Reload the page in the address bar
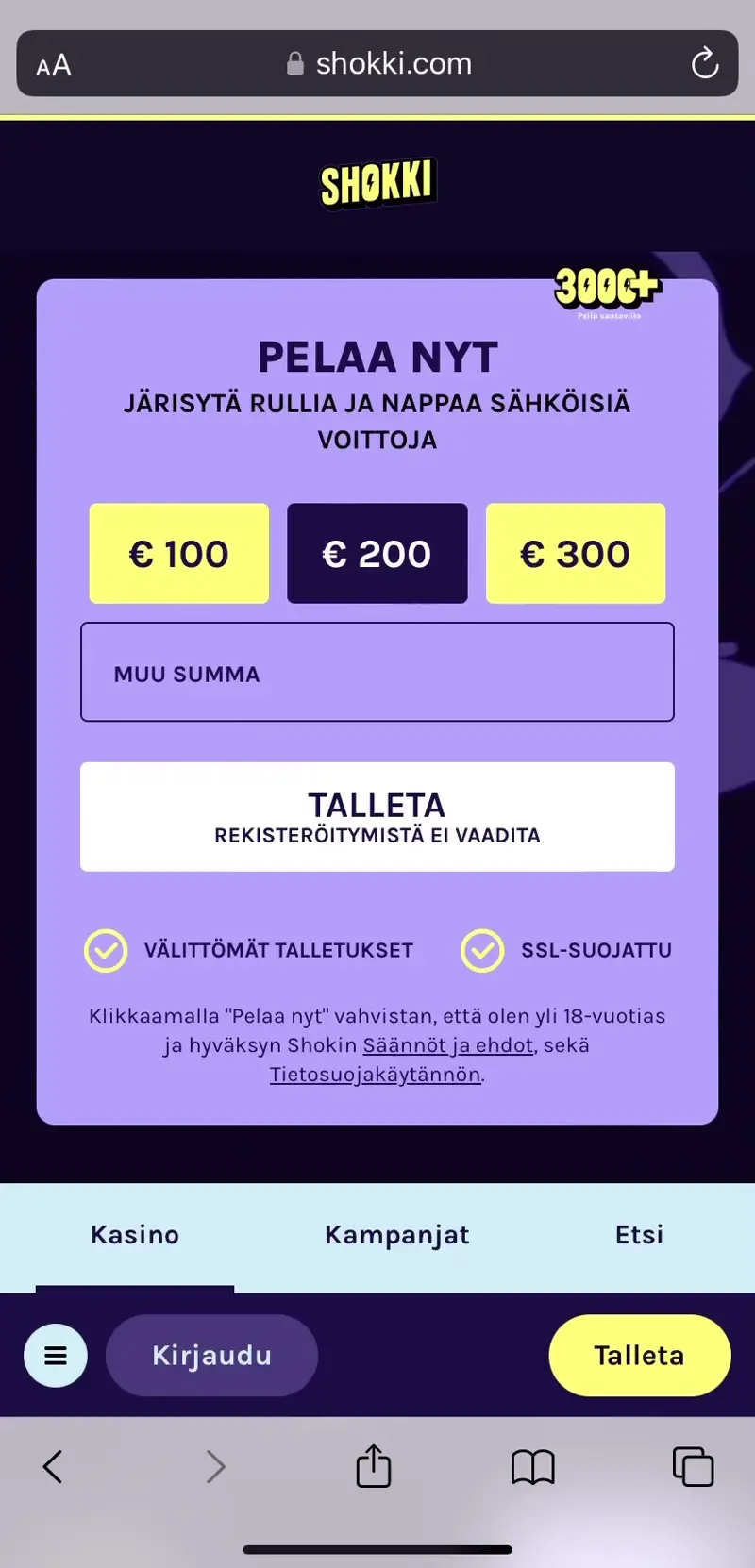Viewport: 755px width, 1568px height. coord(704,64)
